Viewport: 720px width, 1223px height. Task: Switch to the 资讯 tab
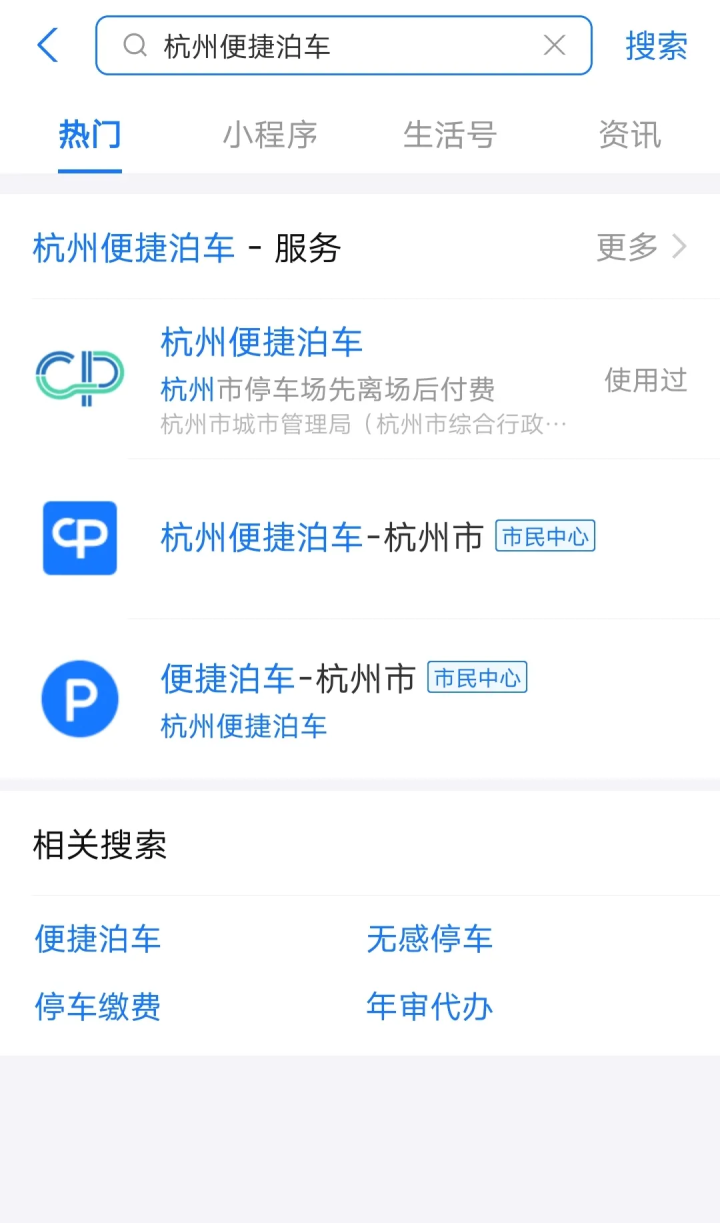[629, 135]
